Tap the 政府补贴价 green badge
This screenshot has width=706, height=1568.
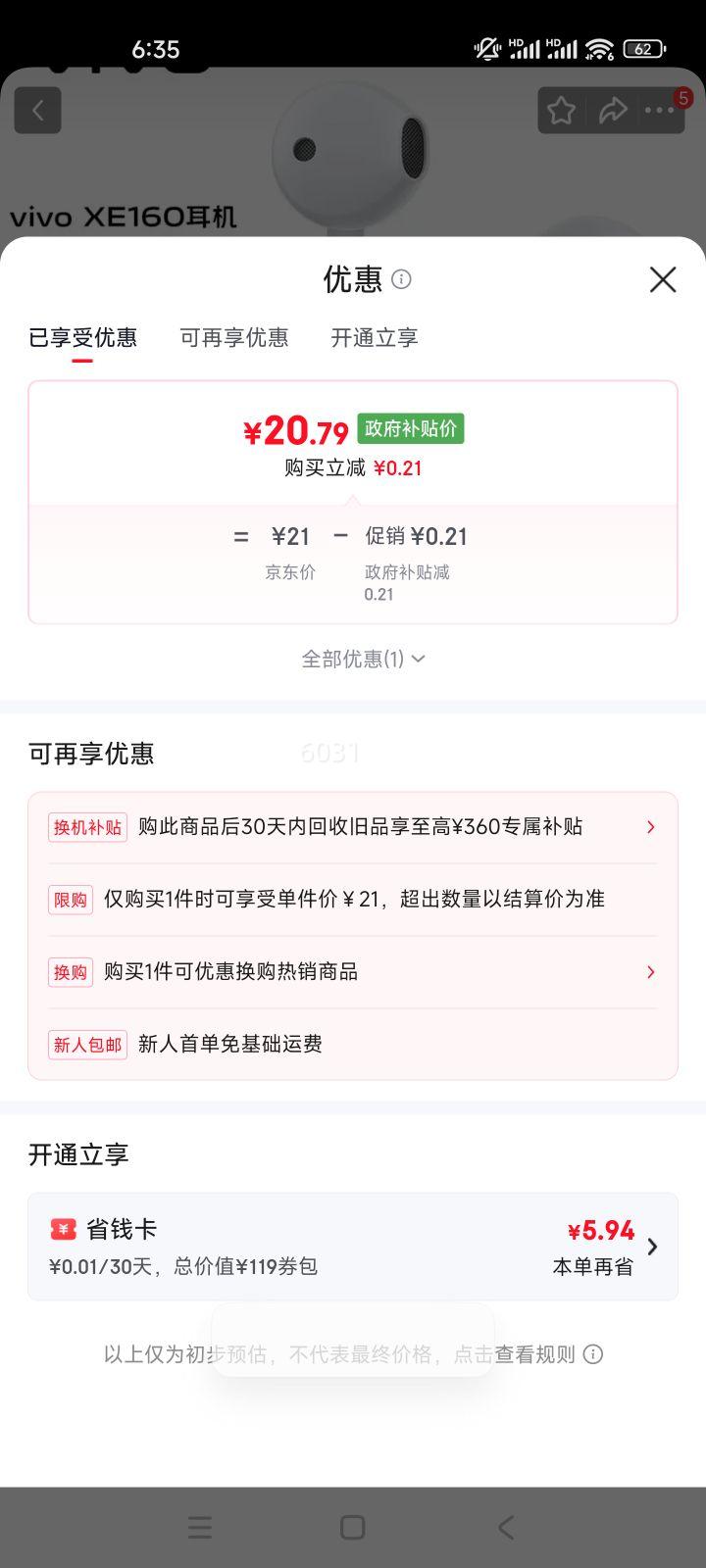point(409,429)
